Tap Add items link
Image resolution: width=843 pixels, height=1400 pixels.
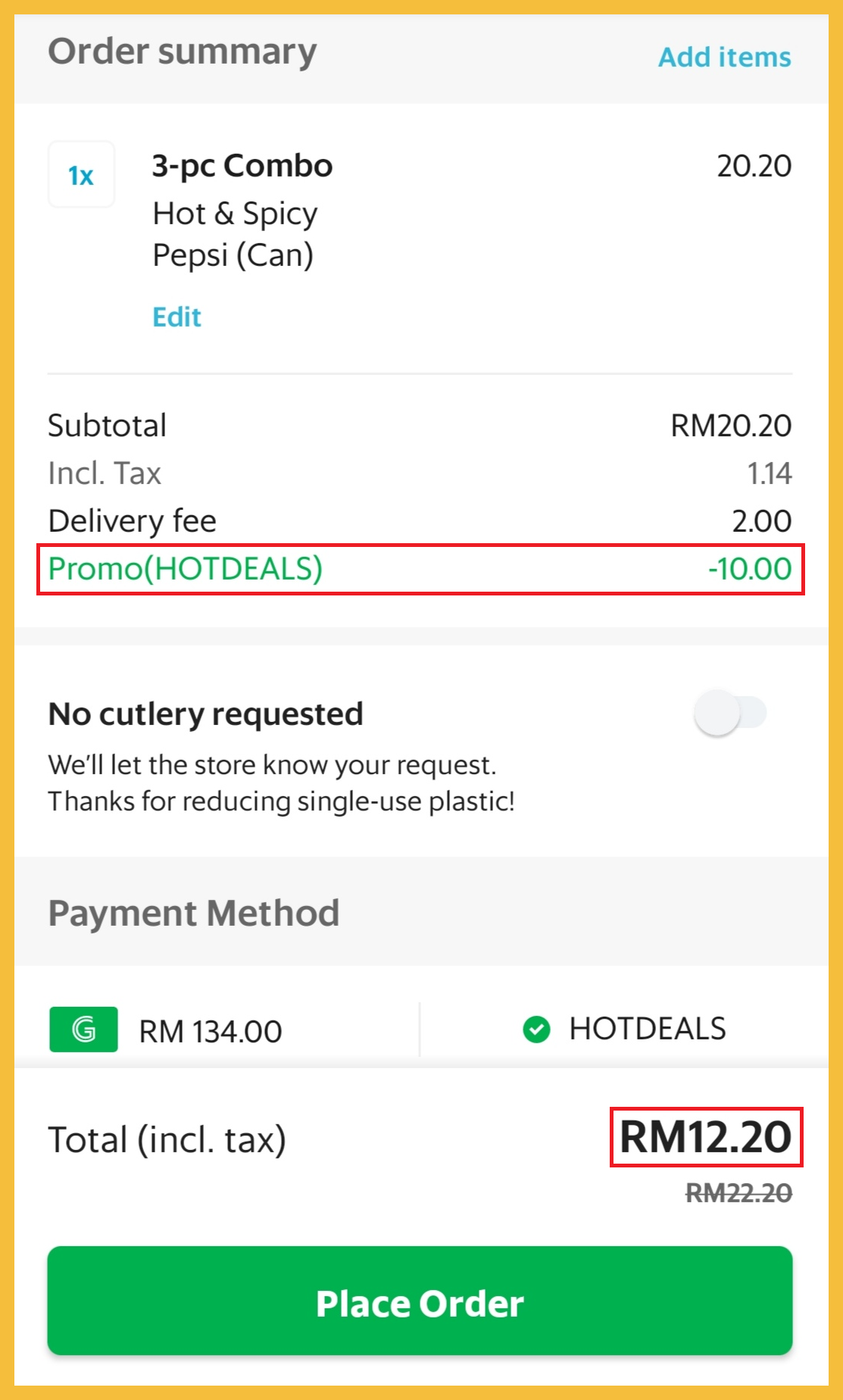click(x=724, y=57)
